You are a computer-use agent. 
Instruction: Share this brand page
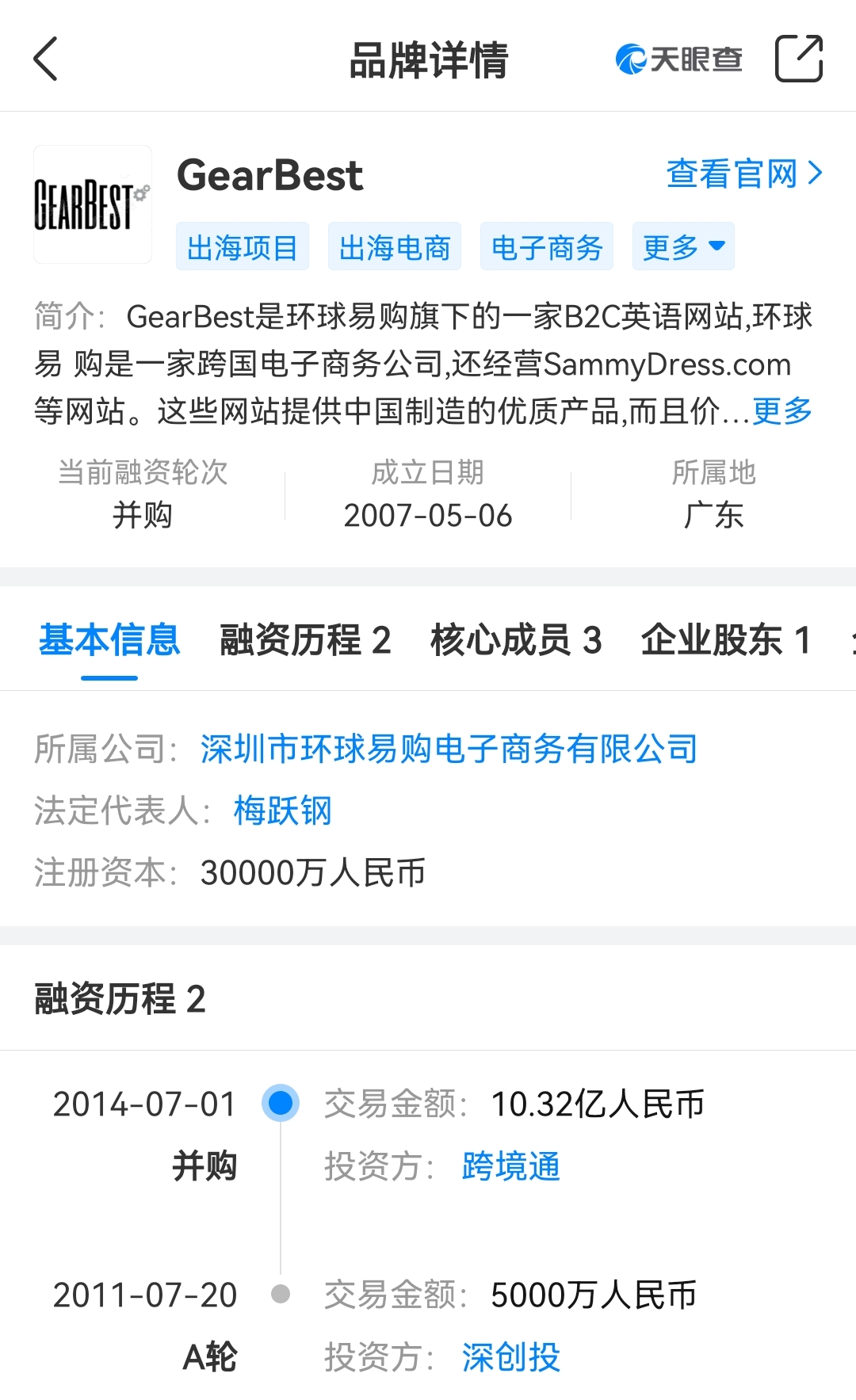[x=798, y=59]
